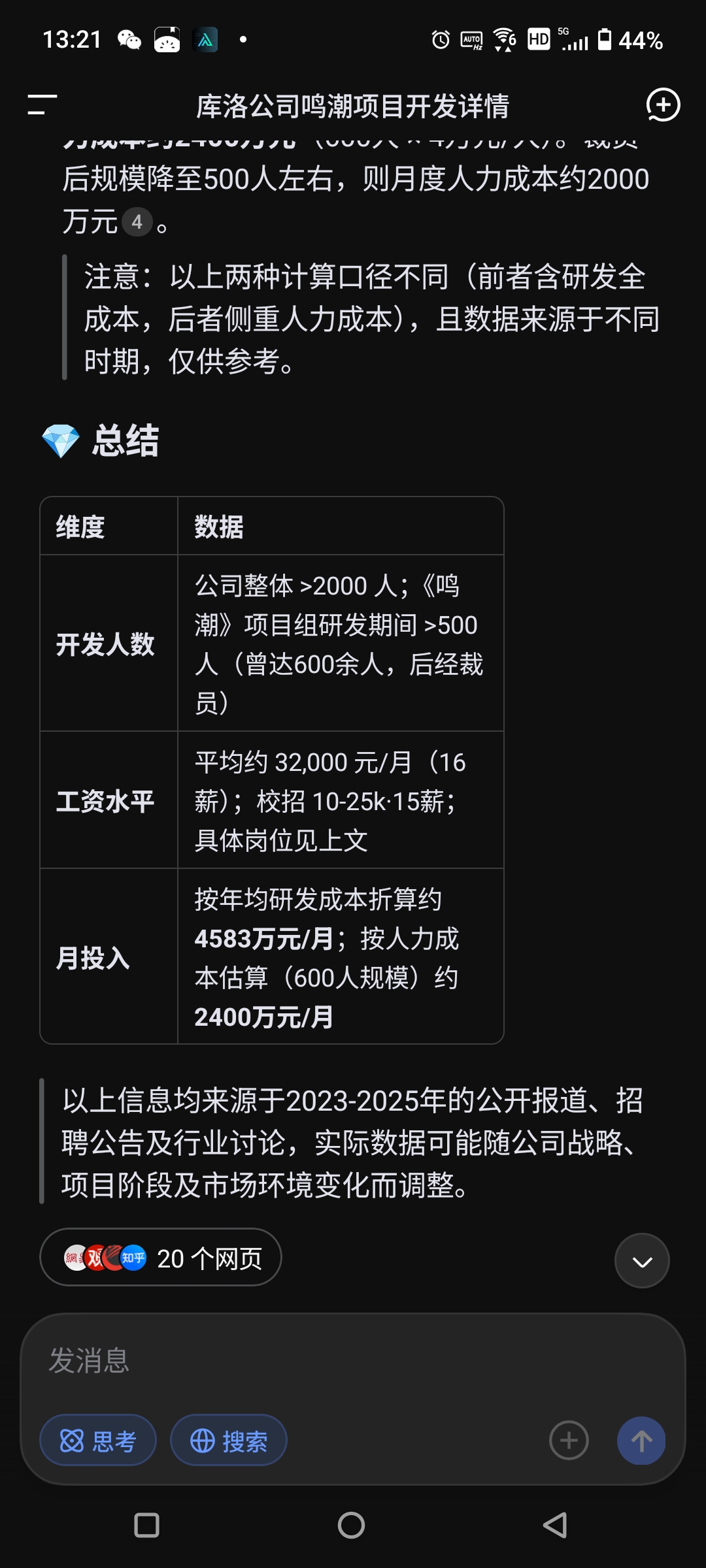View the 20 个网页 sources chip
The width and height of the screenshot is (706, 1568).
coord(161,1258)
